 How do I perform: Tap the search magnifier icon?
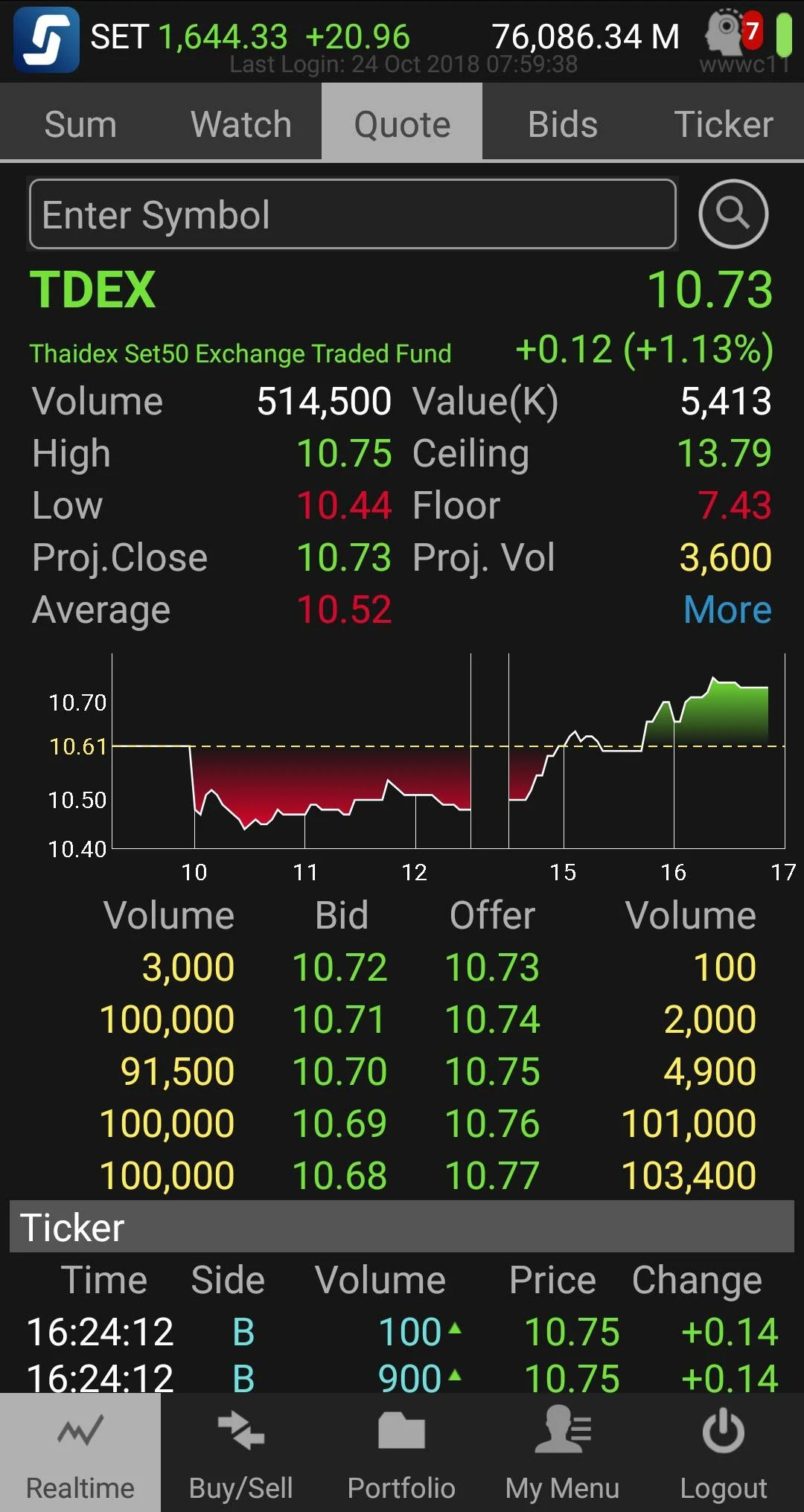pyautogui.click(x=733, y=214)
